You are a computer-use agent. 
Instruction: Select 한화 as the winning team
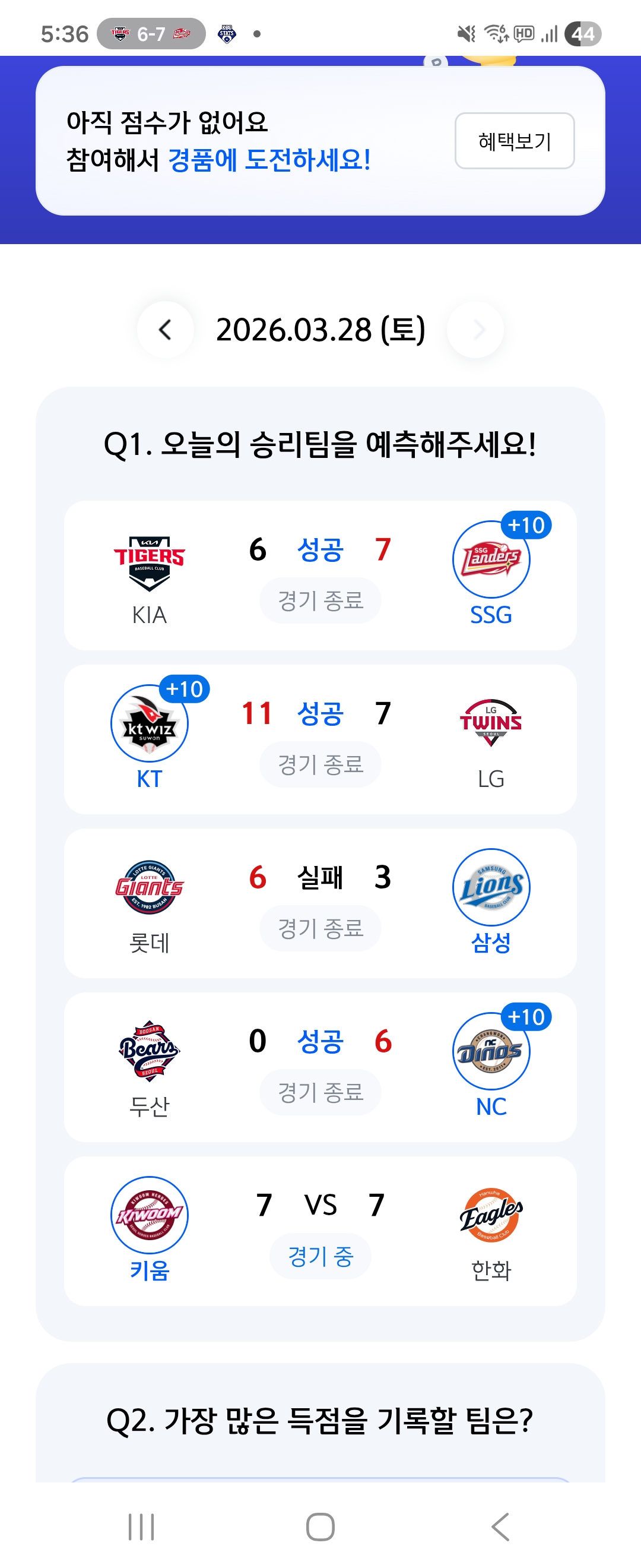pyautogui.click(x=491, y=1225)
